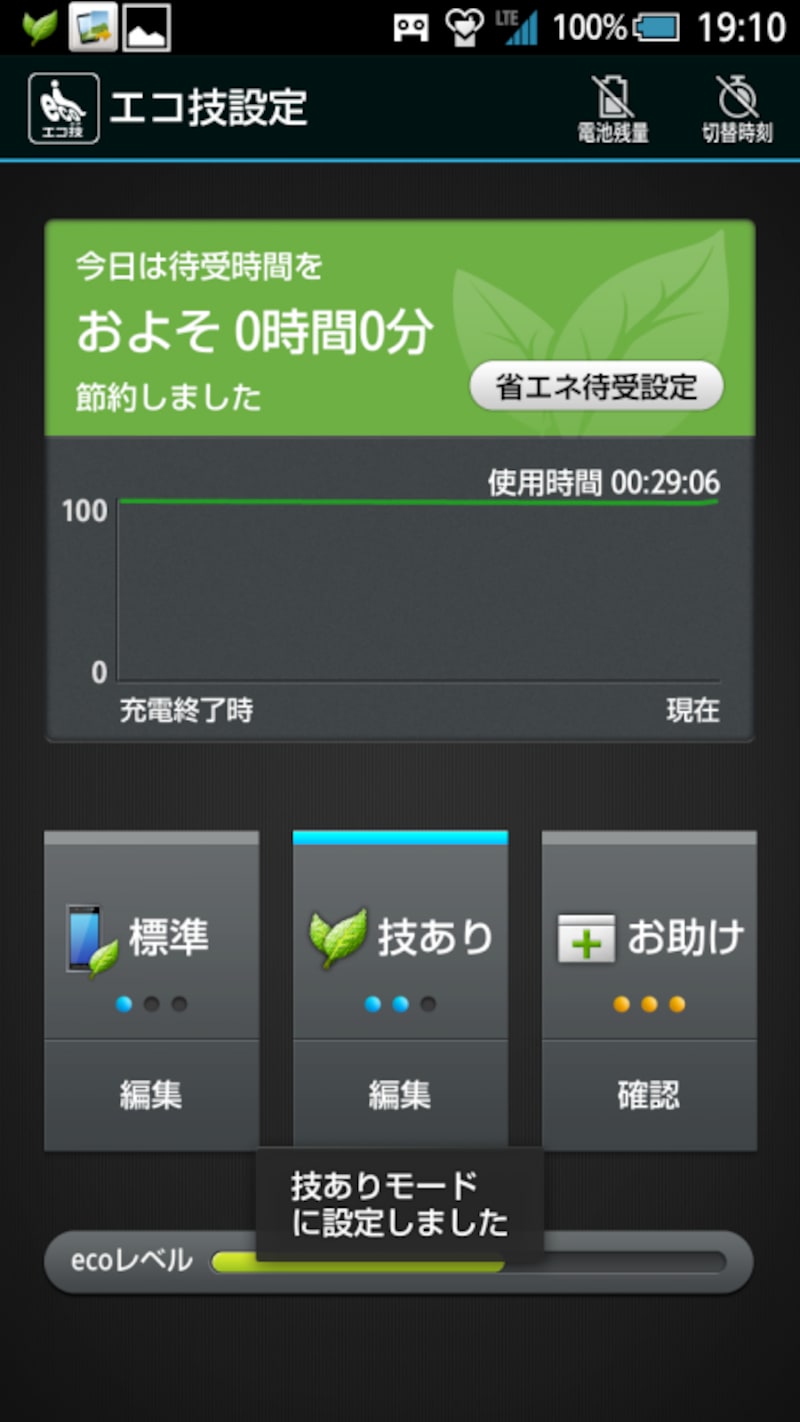The width and height of the screenshot is (800, 1422).
Task: Click 編集 under the 標準 mode
Action: click(x=151, y=1096)
